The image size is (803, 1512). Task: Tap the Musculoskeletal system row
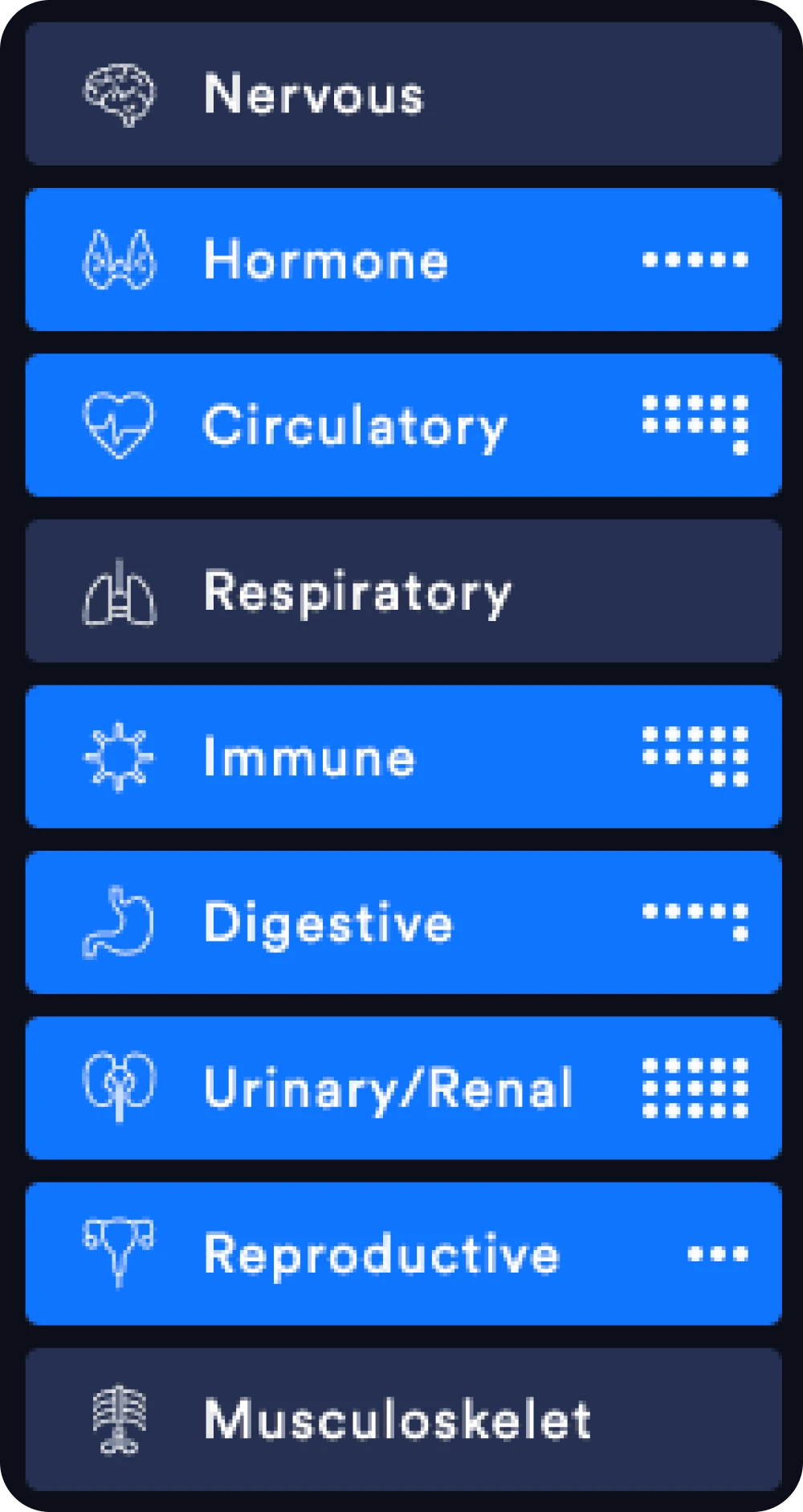click(403, 1420)
